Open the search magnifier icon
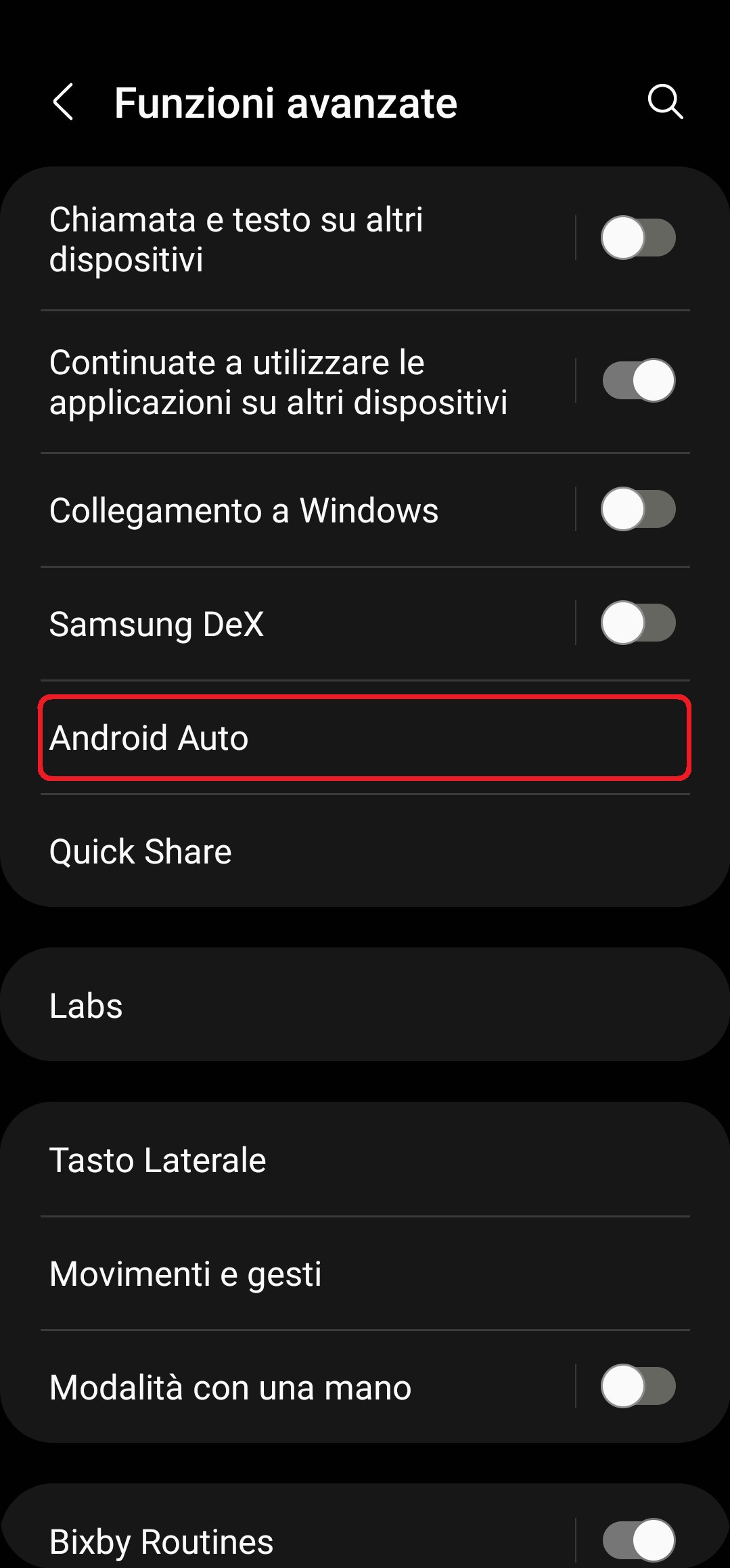730x1568 pixels. click(x=665, y=102)
